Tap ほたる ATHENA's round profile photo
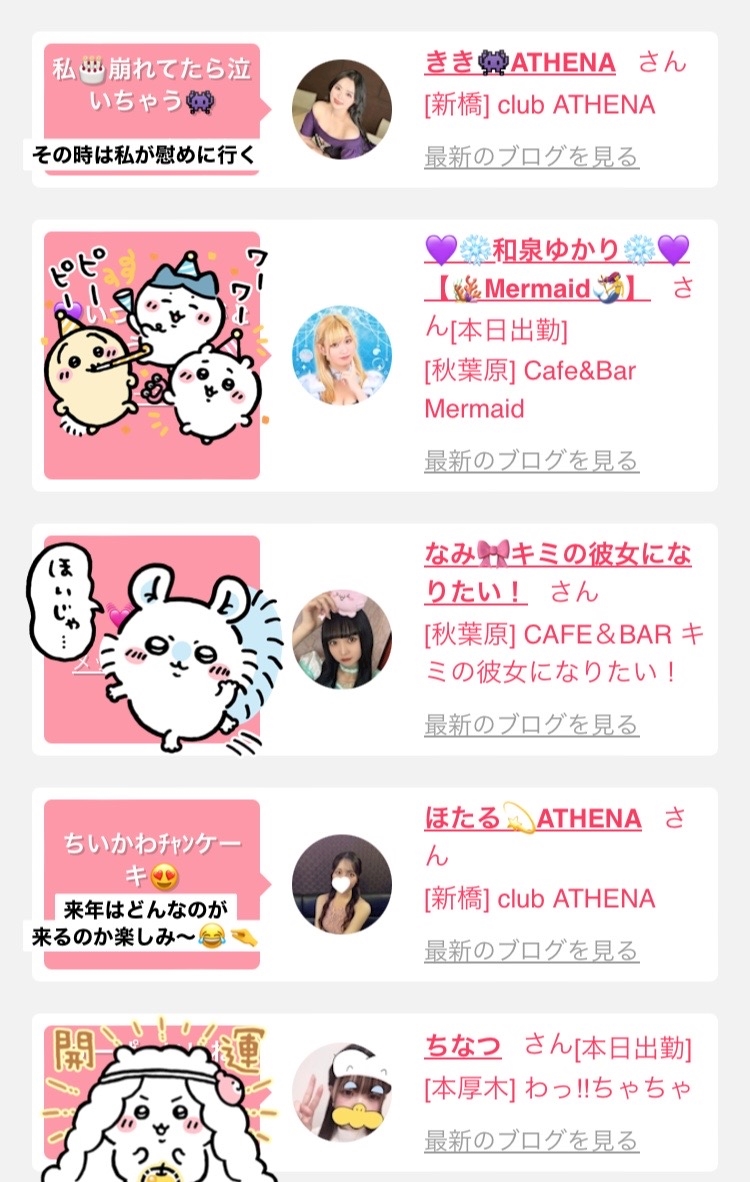The image size is (750, 1182). pos(342,884)
